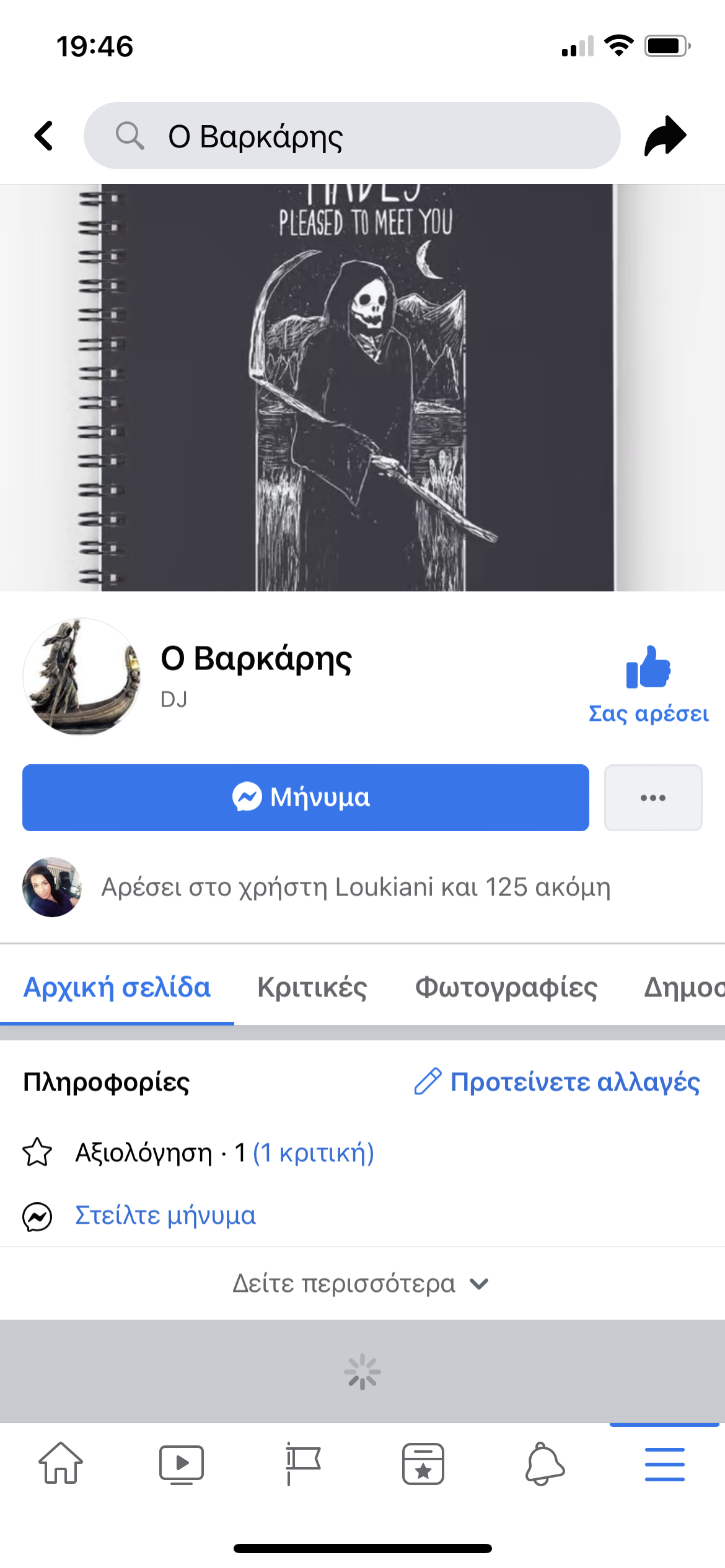Open the cover photo
725x1568 pixels.
click(362, 388)
